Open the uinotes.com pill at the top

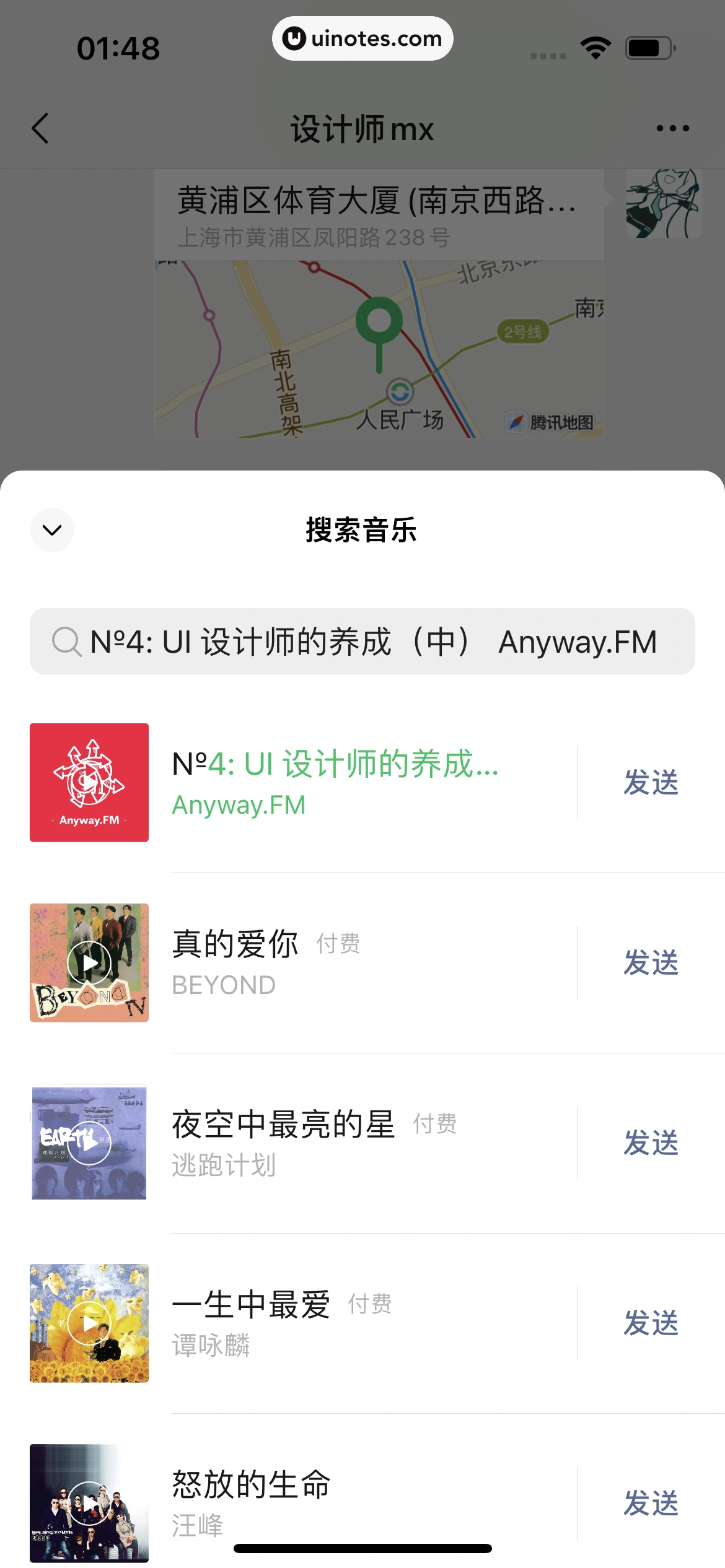(x=362, y=38)
